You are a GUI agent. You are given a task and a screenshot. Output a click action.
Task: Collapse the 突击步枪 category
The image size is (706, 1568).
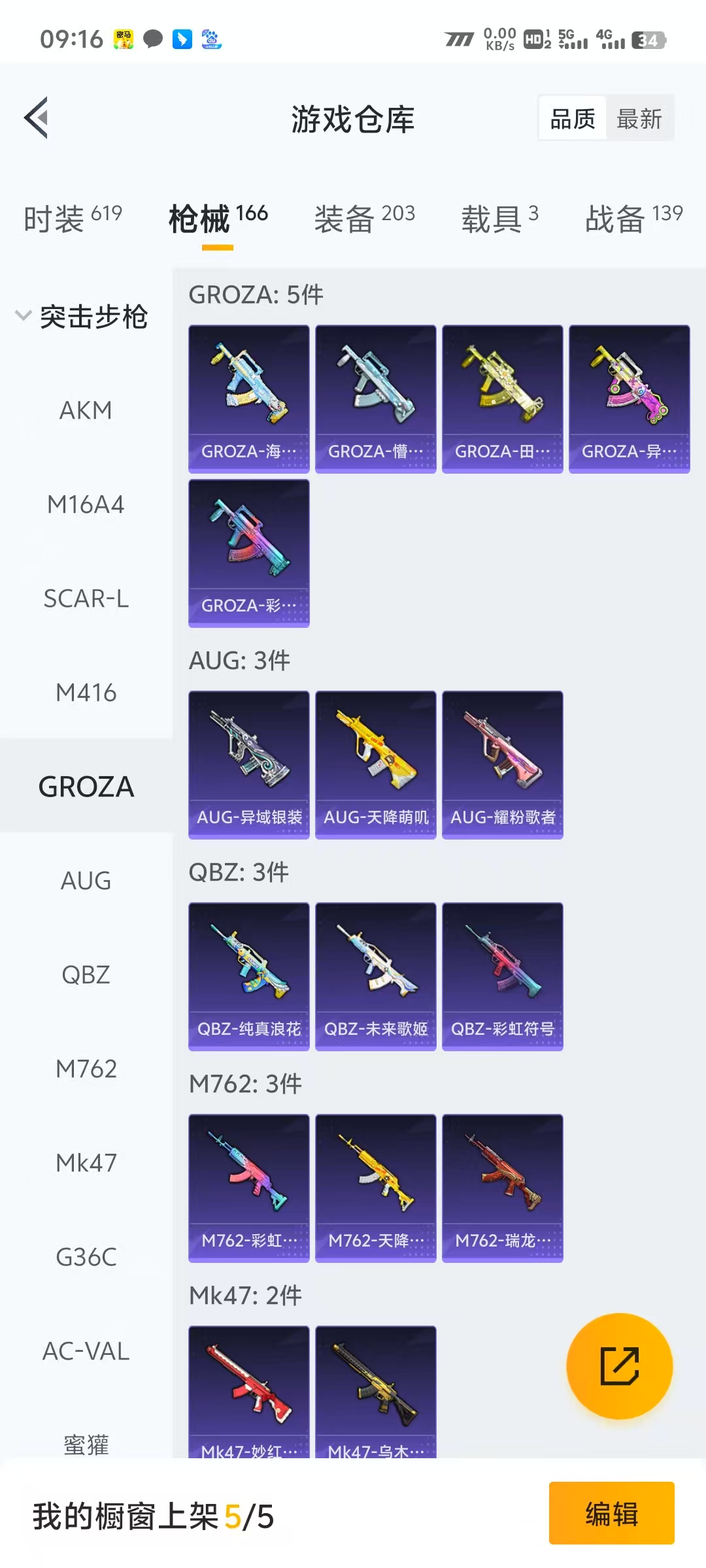point(82,317)
